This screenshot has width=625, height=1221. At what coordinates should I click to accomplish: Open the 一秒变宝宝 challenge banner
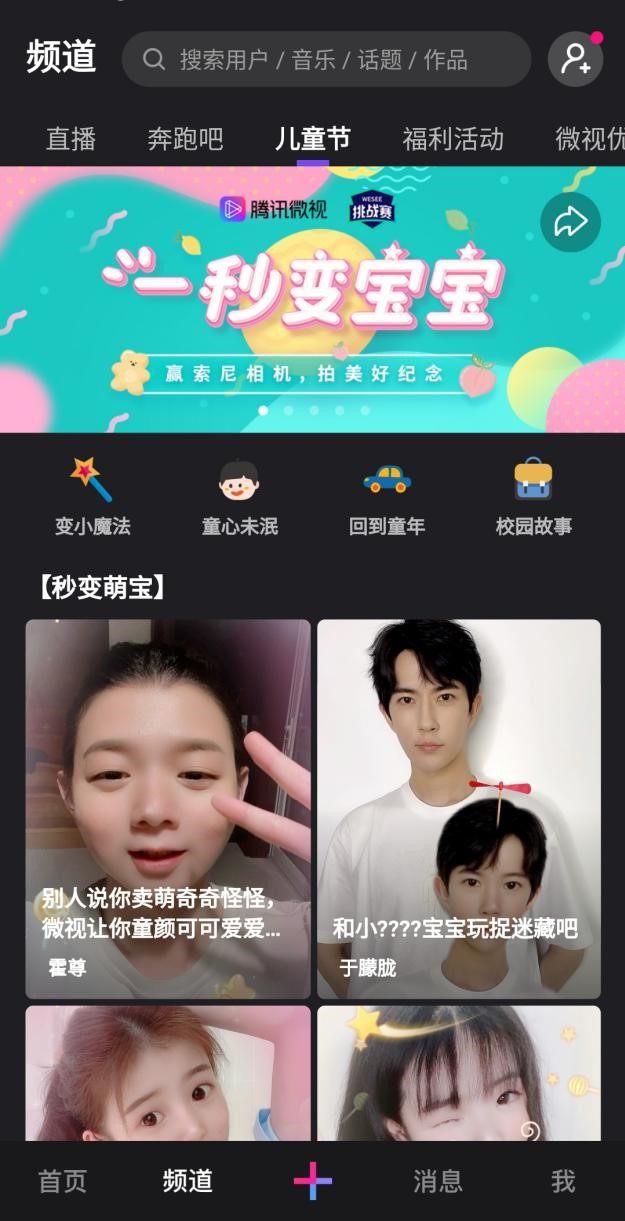[x=300, y=300]
